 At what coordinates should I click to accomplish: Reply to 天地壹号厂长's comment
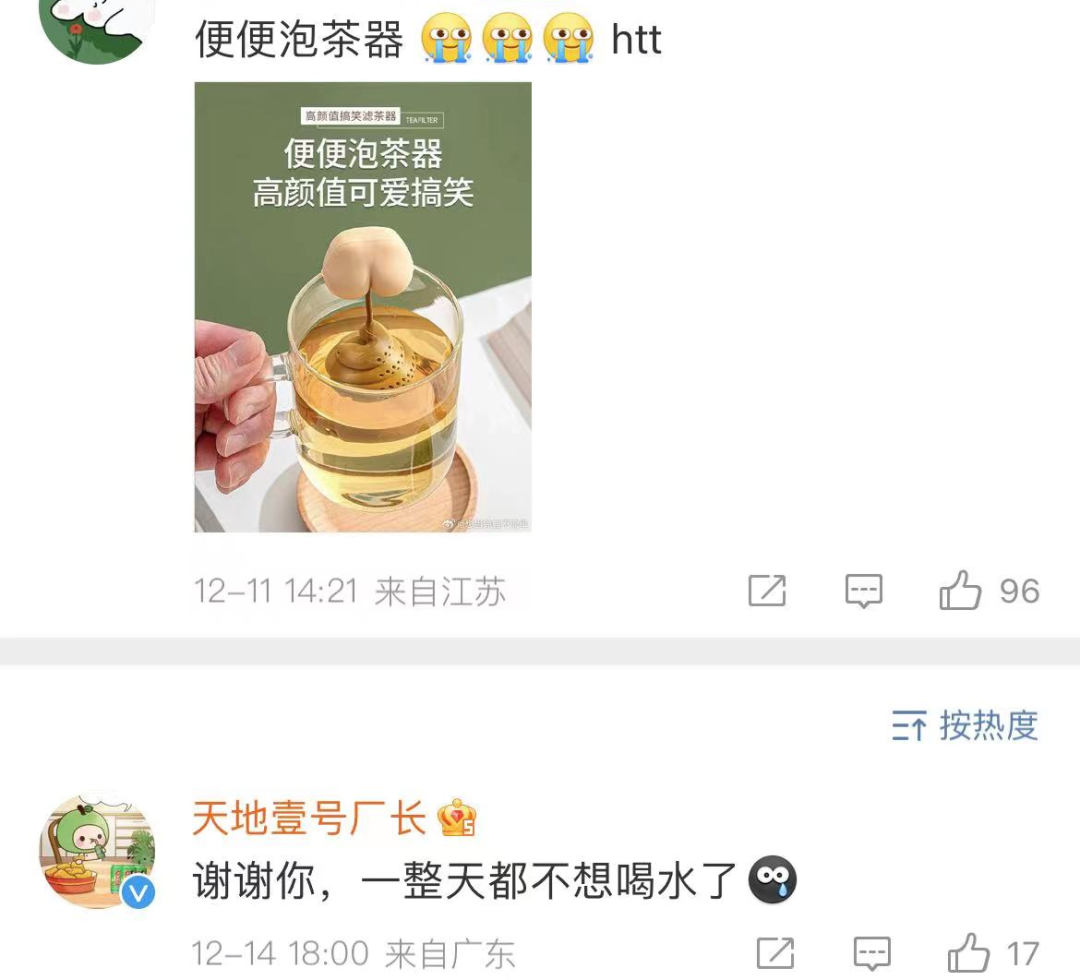872,953
